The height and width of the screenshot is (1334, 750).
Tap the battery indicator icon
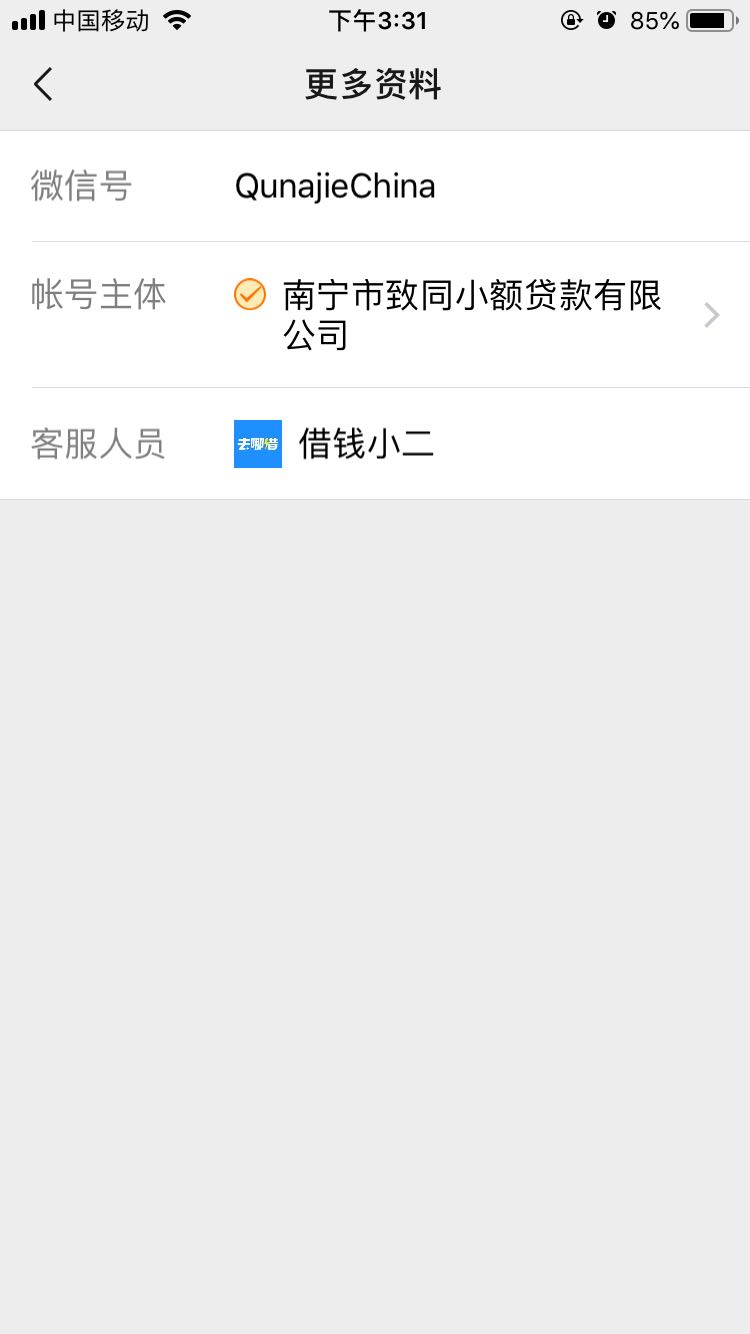pyautogui.click(x=712, y=18)
